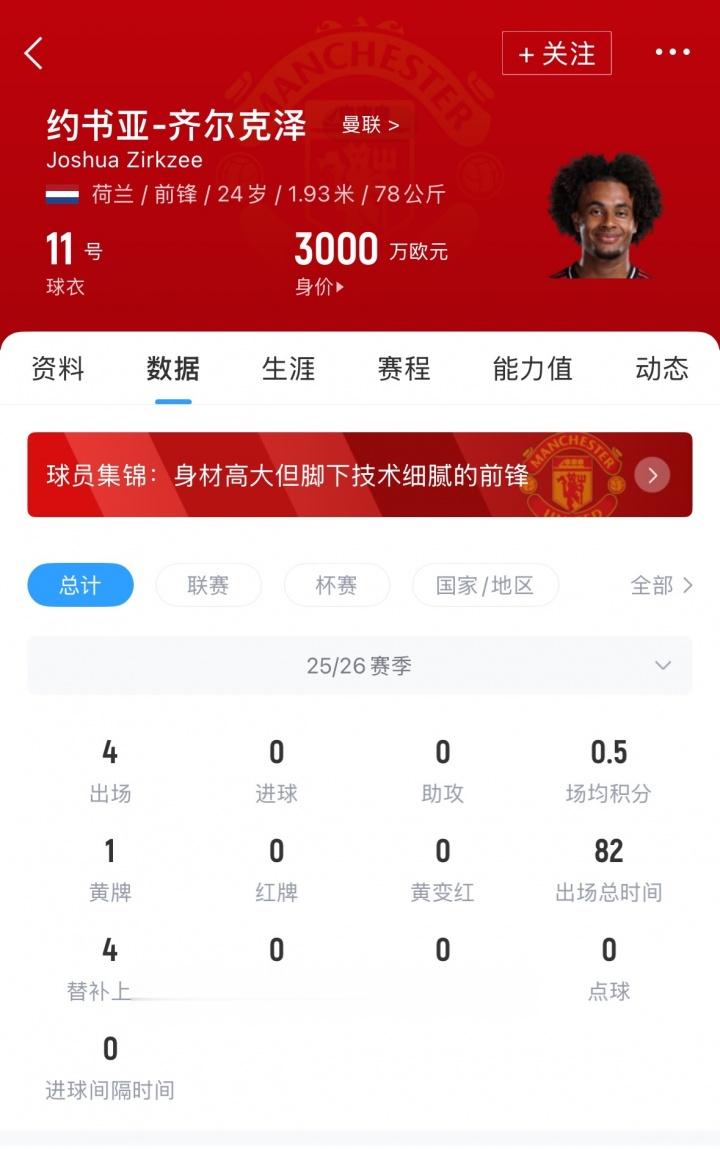The width and height of the screenshot is (720, 1149).
Task: View 身价 market value details
Action: pos(320,287)
